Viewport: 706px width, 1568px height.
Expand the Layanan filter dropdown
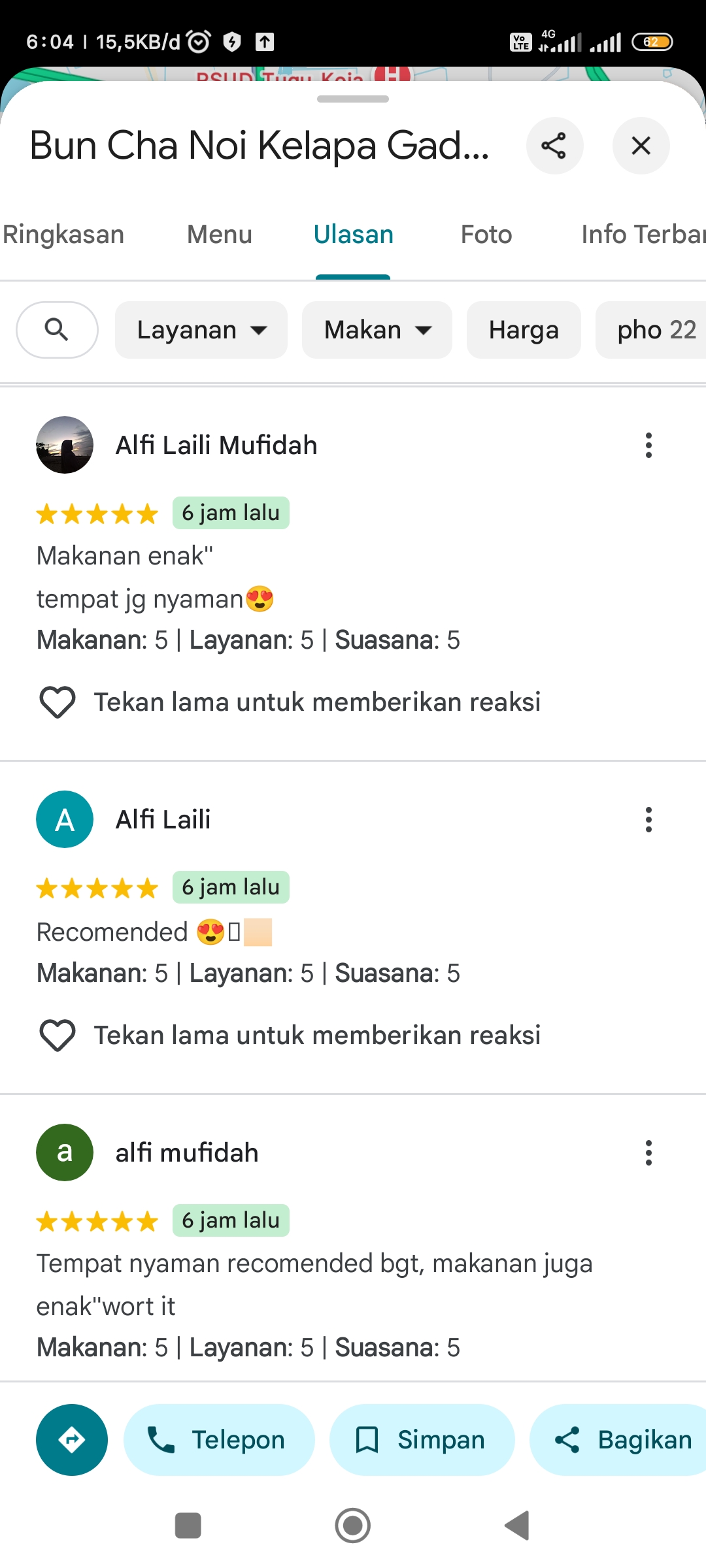tap(201, 330)
